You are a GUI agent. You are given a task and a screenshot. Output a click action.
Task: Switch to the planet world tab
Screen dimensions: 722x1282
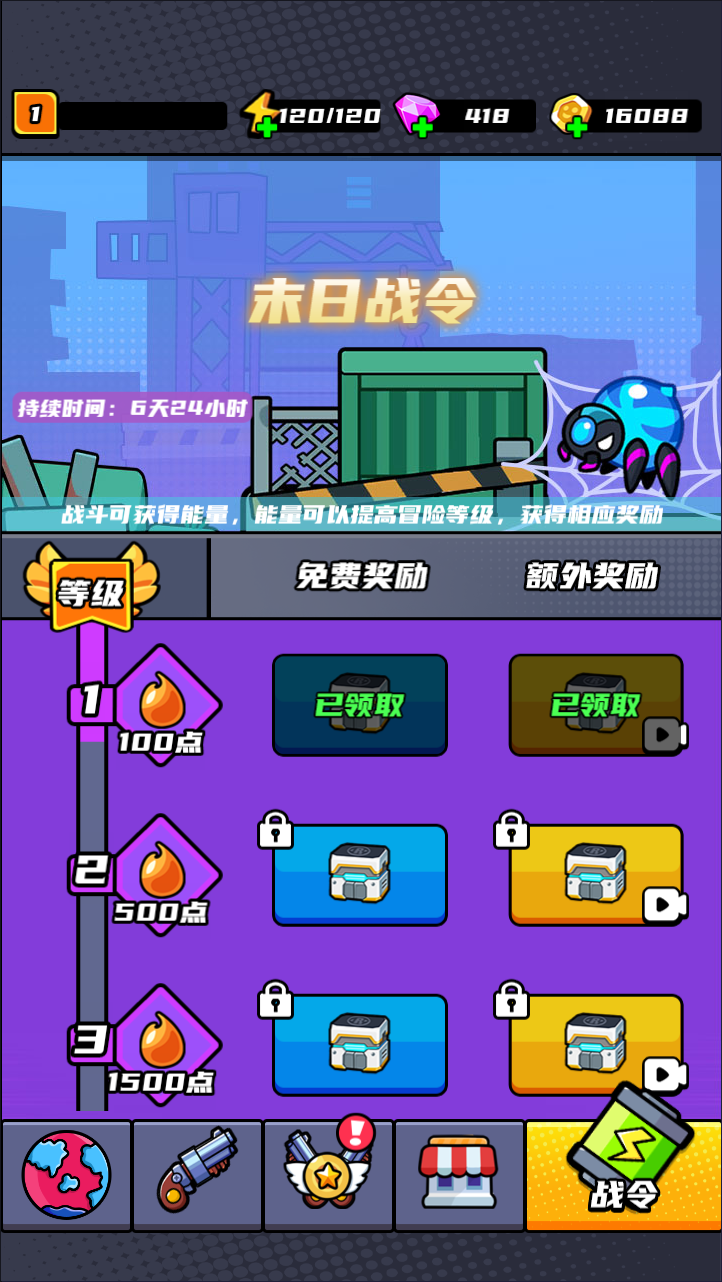click(x=67, y=1175)
